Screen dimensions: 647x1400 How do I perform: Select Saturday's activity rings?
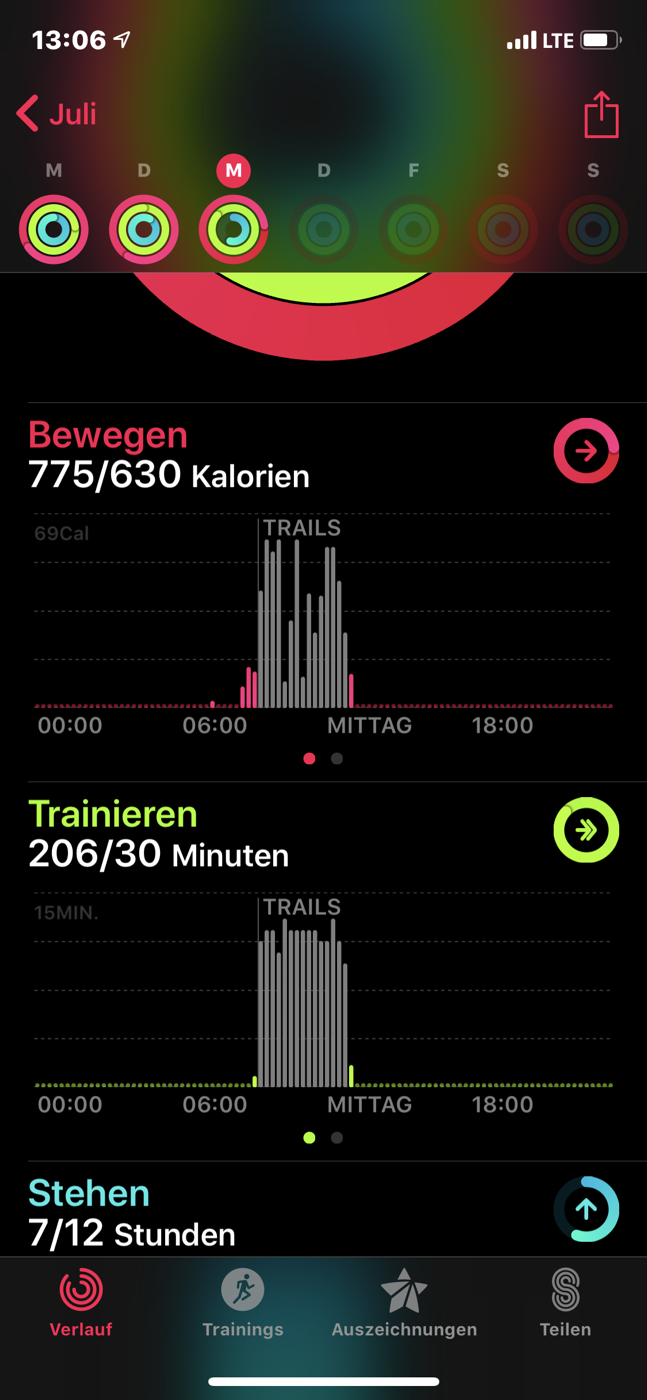tap(503, 230)
